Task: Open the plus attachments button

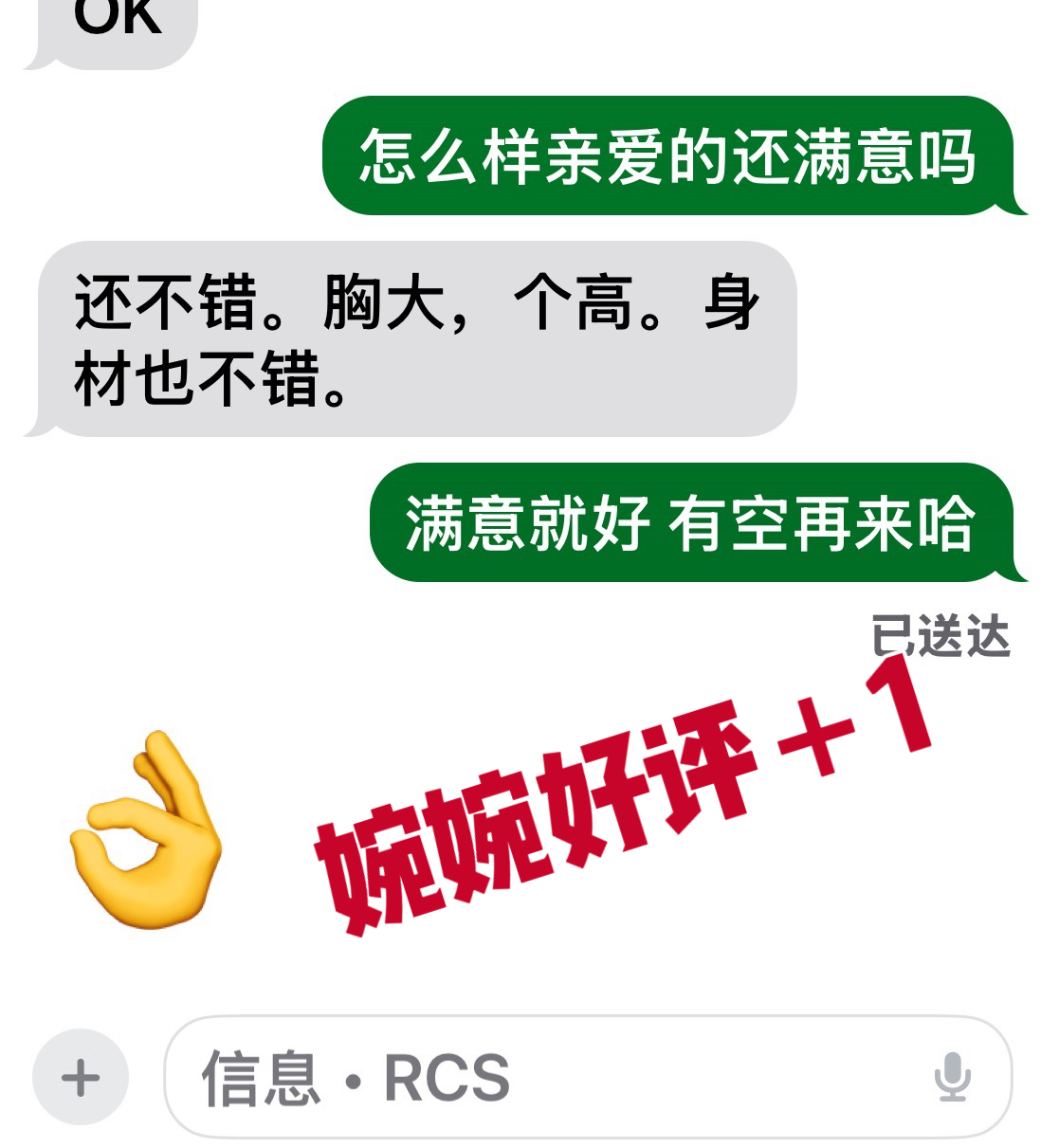Action: click(x=81, y=1077)
